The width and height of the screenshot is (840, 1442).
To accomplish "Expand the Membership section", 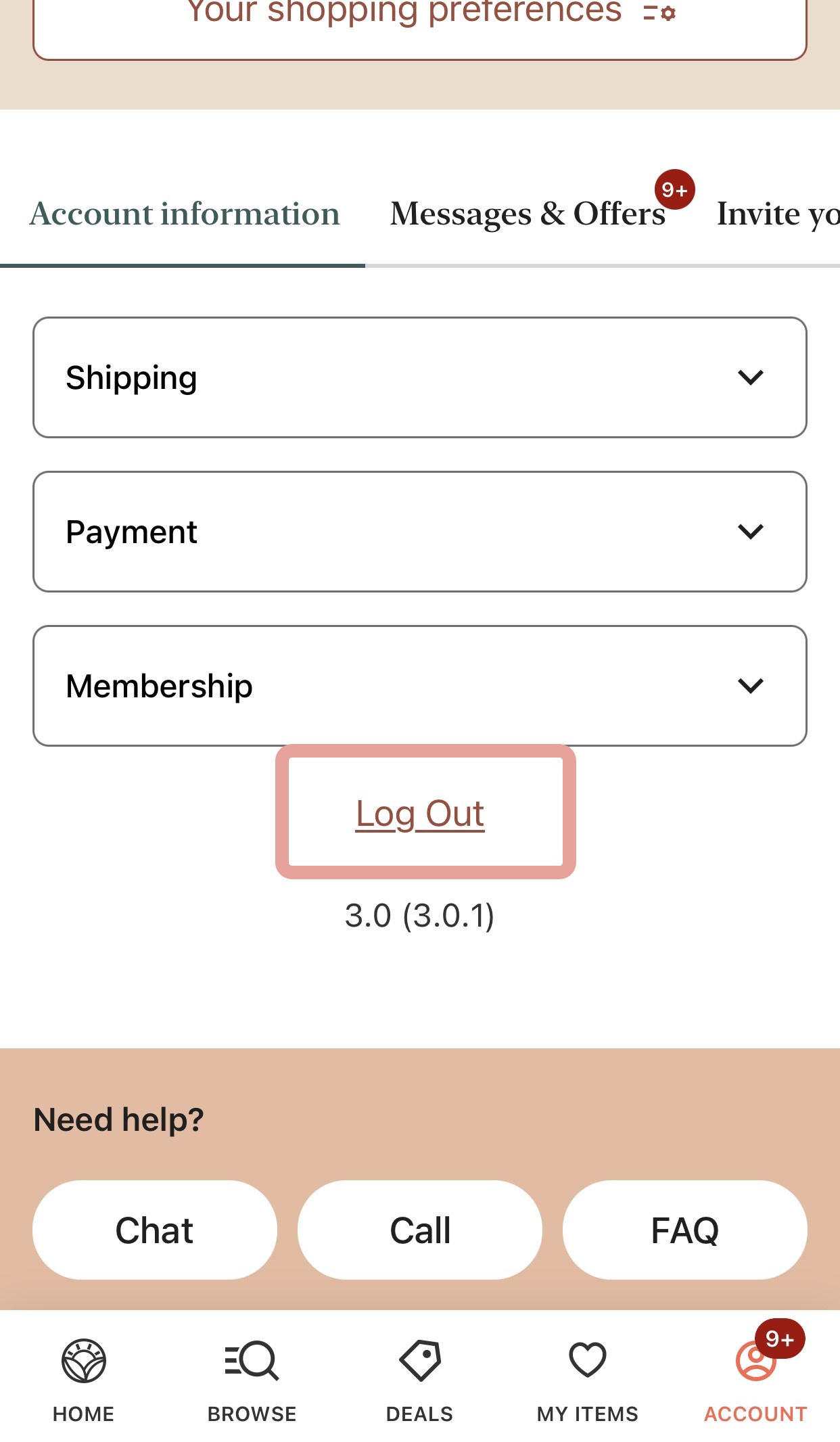I will pyautogui.click(x=419, y=686).
